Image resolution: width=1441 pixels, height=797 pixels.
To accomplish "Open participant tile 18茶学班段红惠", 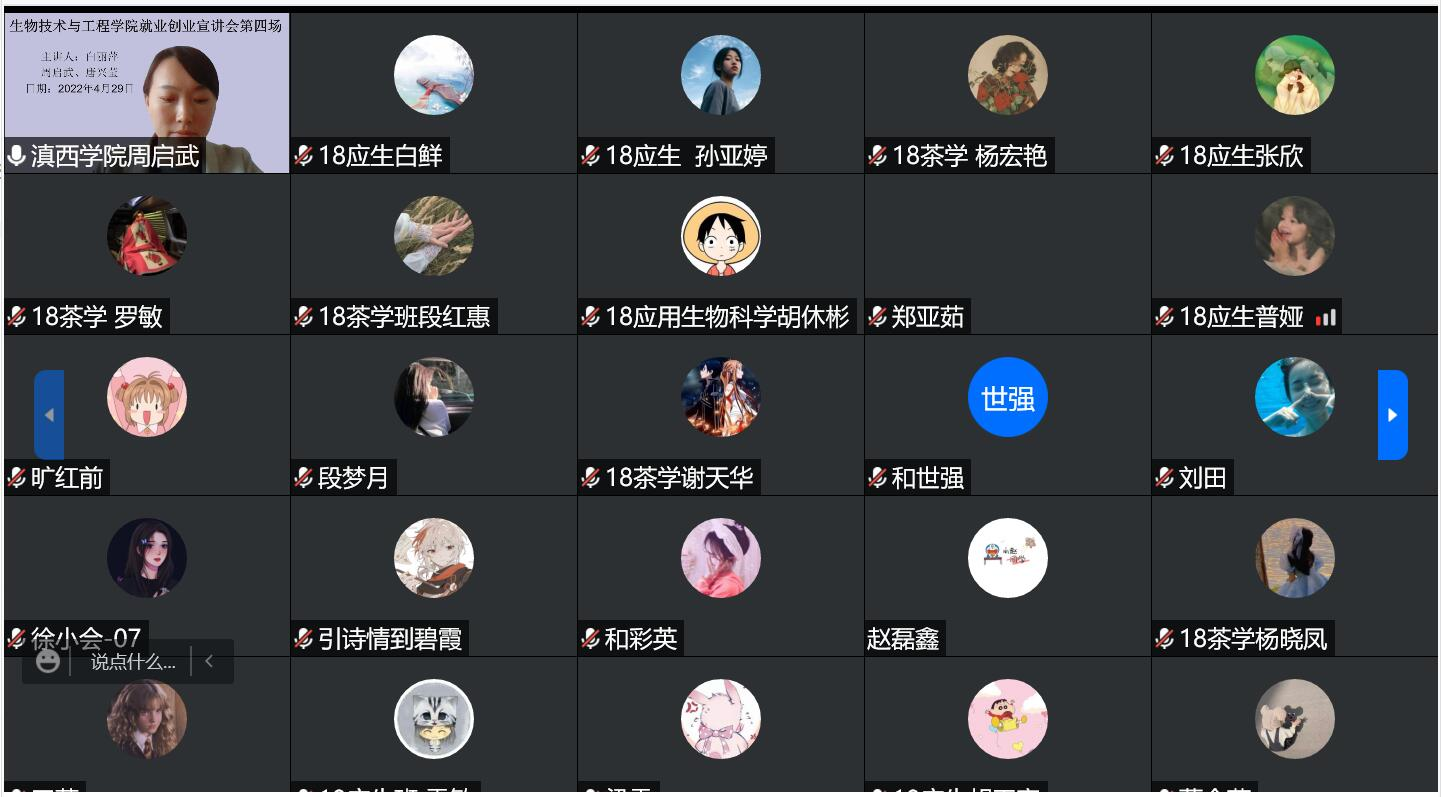I will click(x=433, y=253).
